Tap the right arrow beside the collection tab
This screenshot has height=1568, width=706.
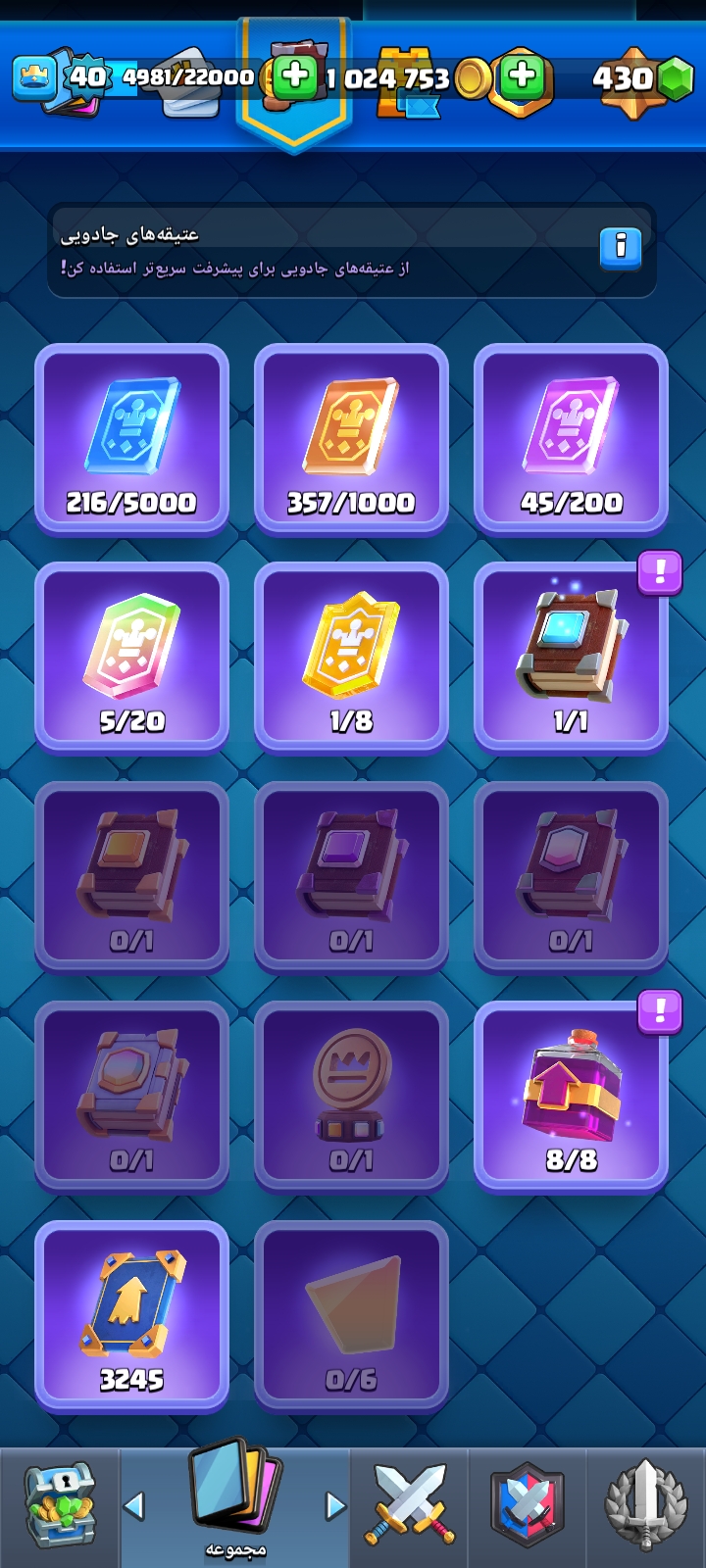coord(335,1505)
